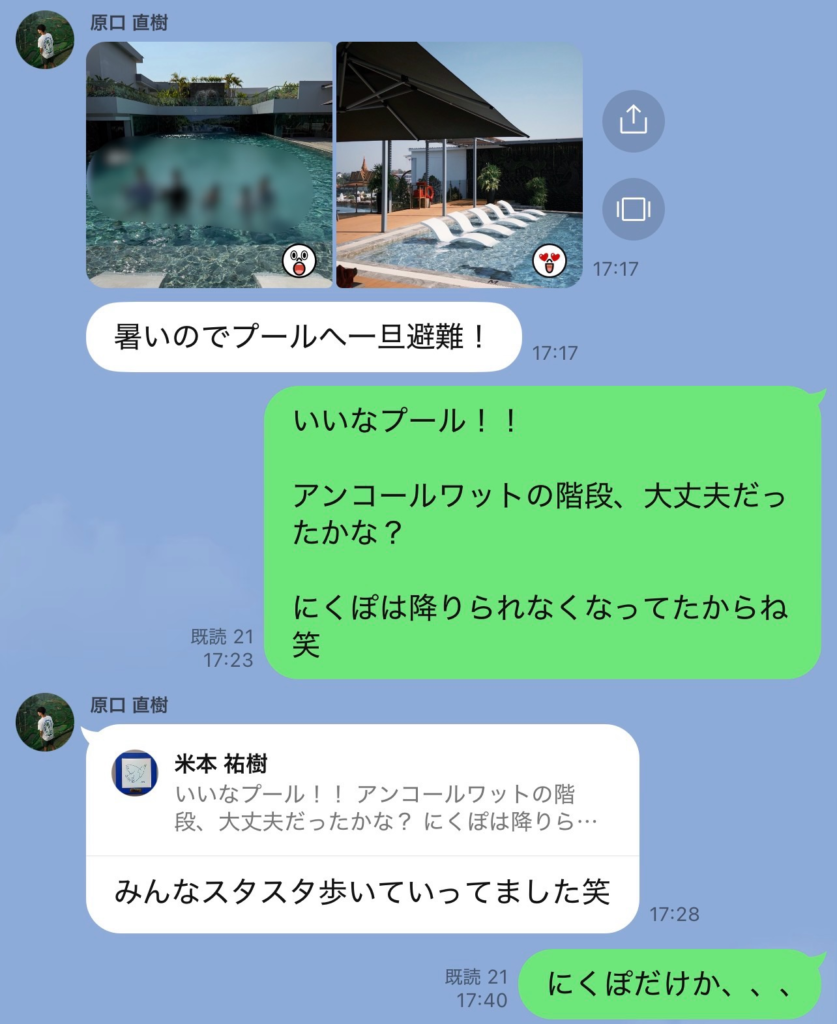
Task: Open the swimming pool photo with the surprised reaction
Action: point(209,150)
